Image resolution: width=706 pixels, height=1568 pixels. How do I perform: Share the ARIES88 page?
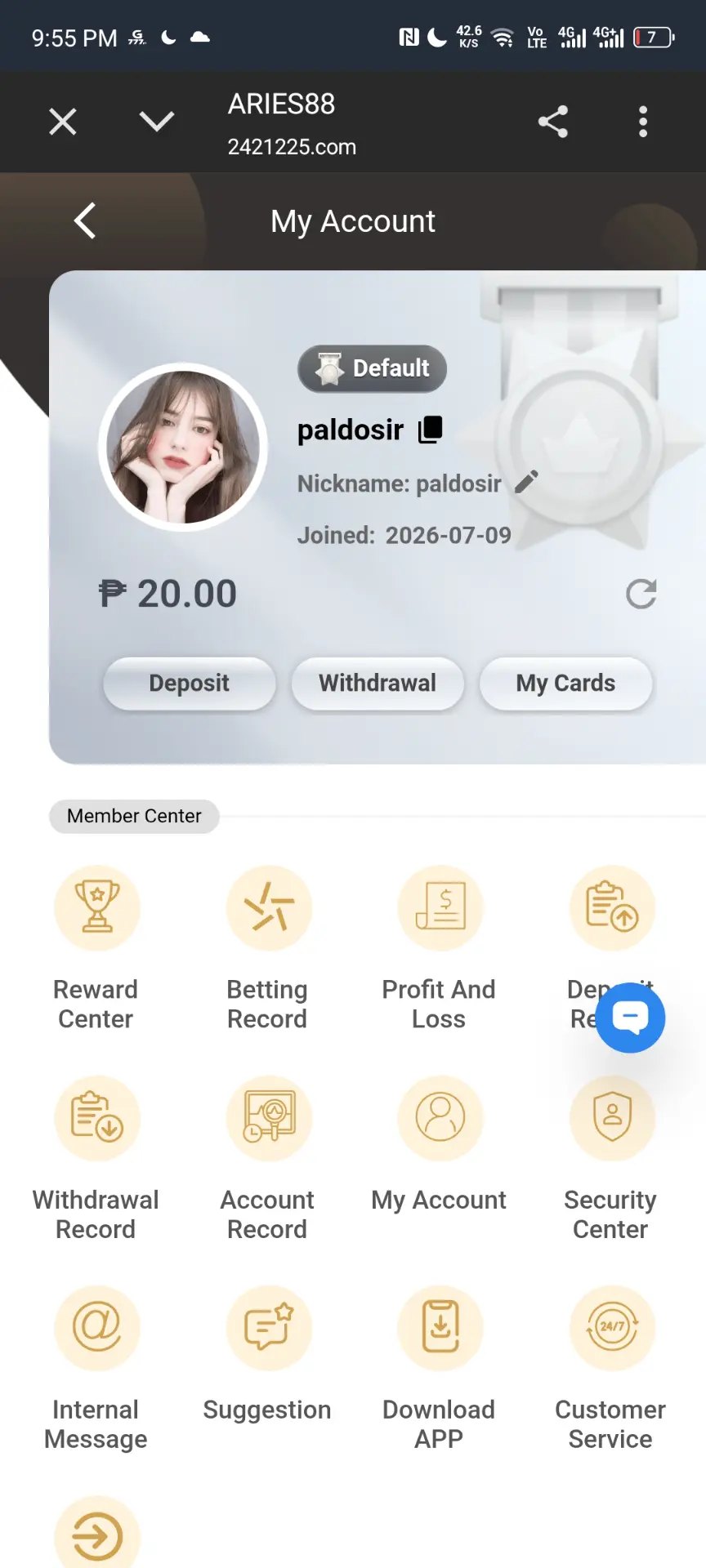tap(553, 122)
